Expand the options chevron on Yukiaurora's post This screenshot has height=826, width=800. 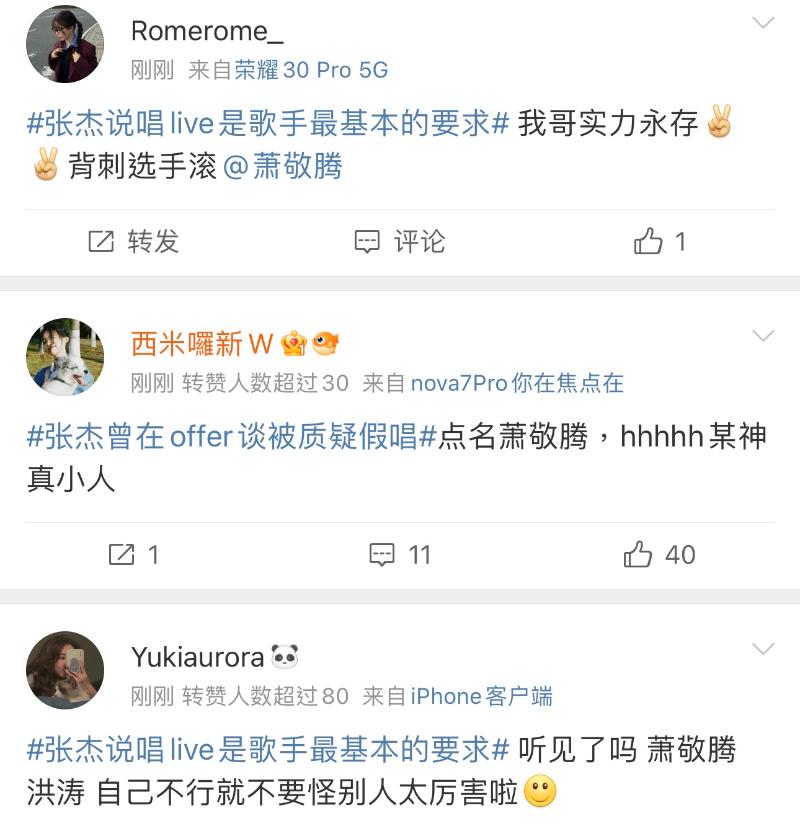click(x=763, y=649)
